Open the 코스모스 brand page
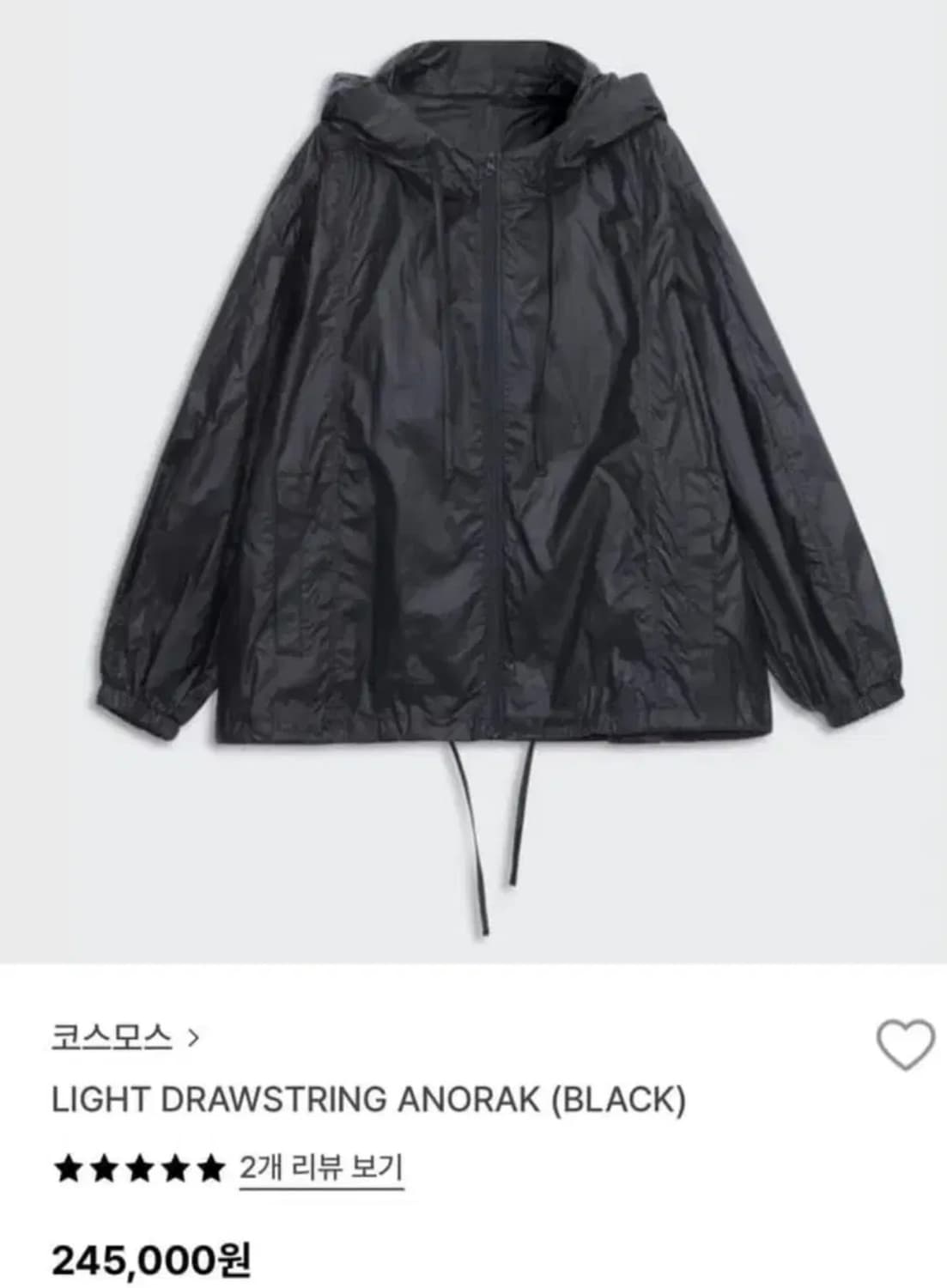The image size is (947, 1288). click(x=124, y=1037)
